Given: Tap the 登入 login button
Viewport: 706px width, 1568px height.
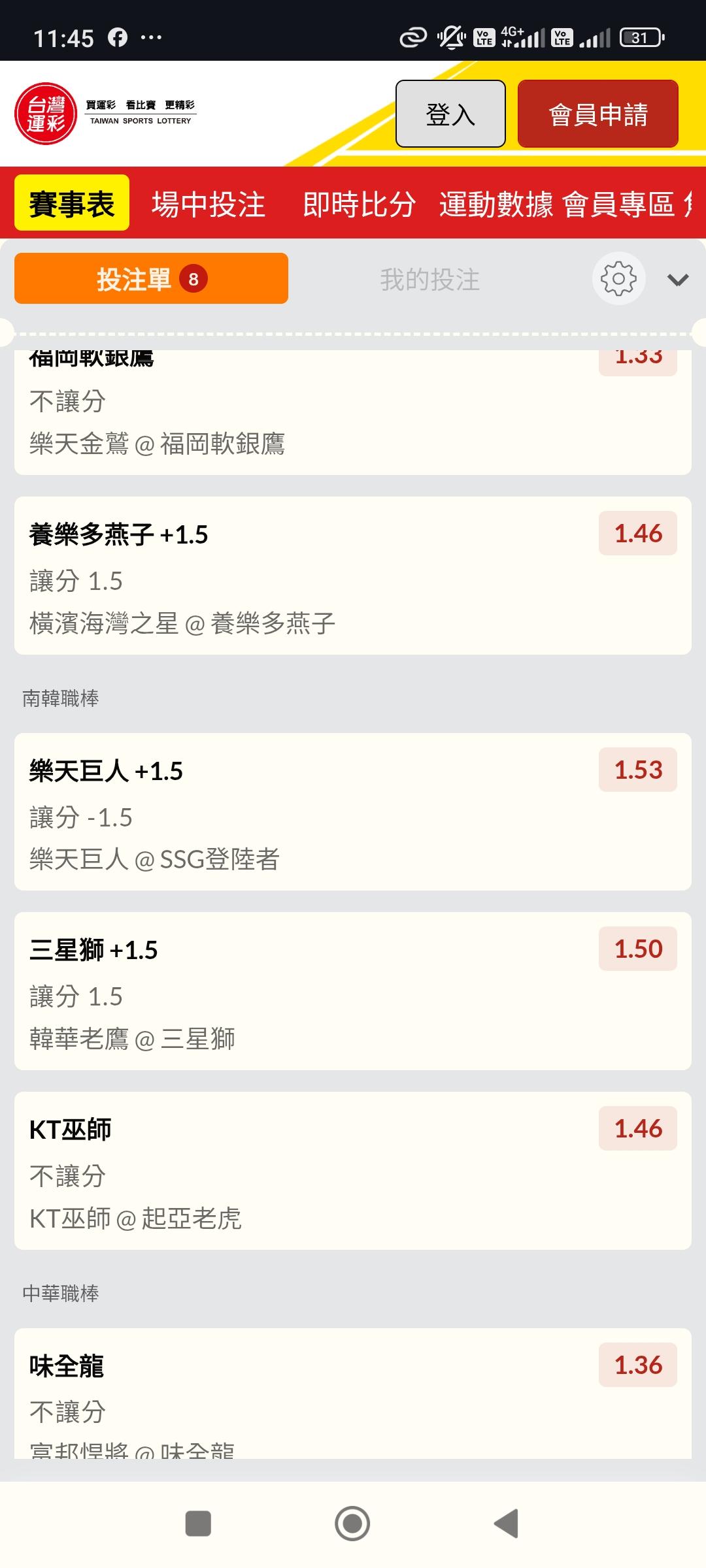Looking at the screenshot, I should click(x=450, y=114).
